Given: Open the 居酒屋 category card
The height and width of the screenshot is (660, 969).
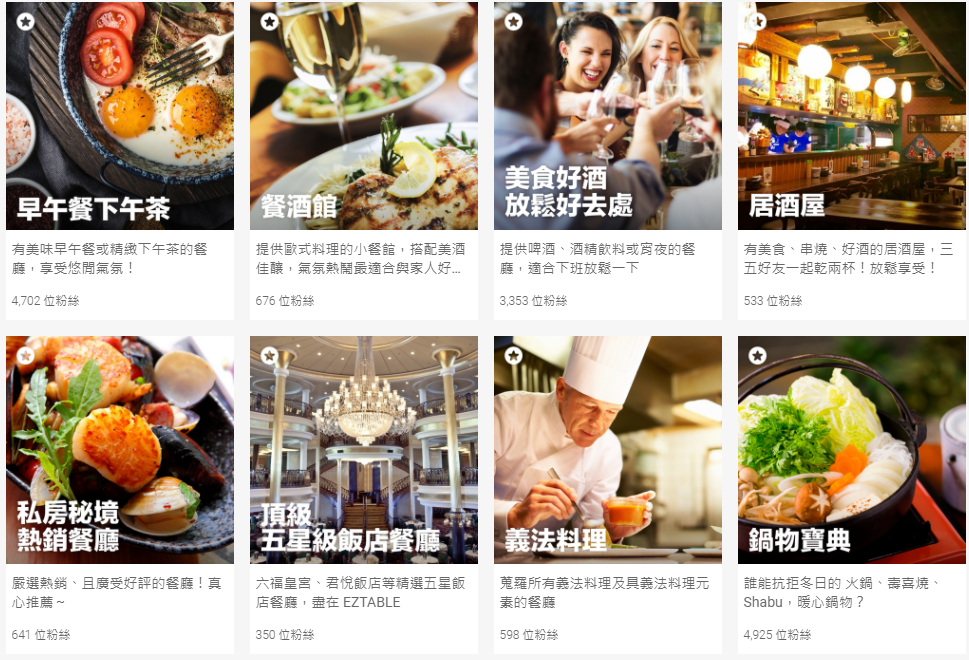Looking at the screenshot, I should click(851, 130).
